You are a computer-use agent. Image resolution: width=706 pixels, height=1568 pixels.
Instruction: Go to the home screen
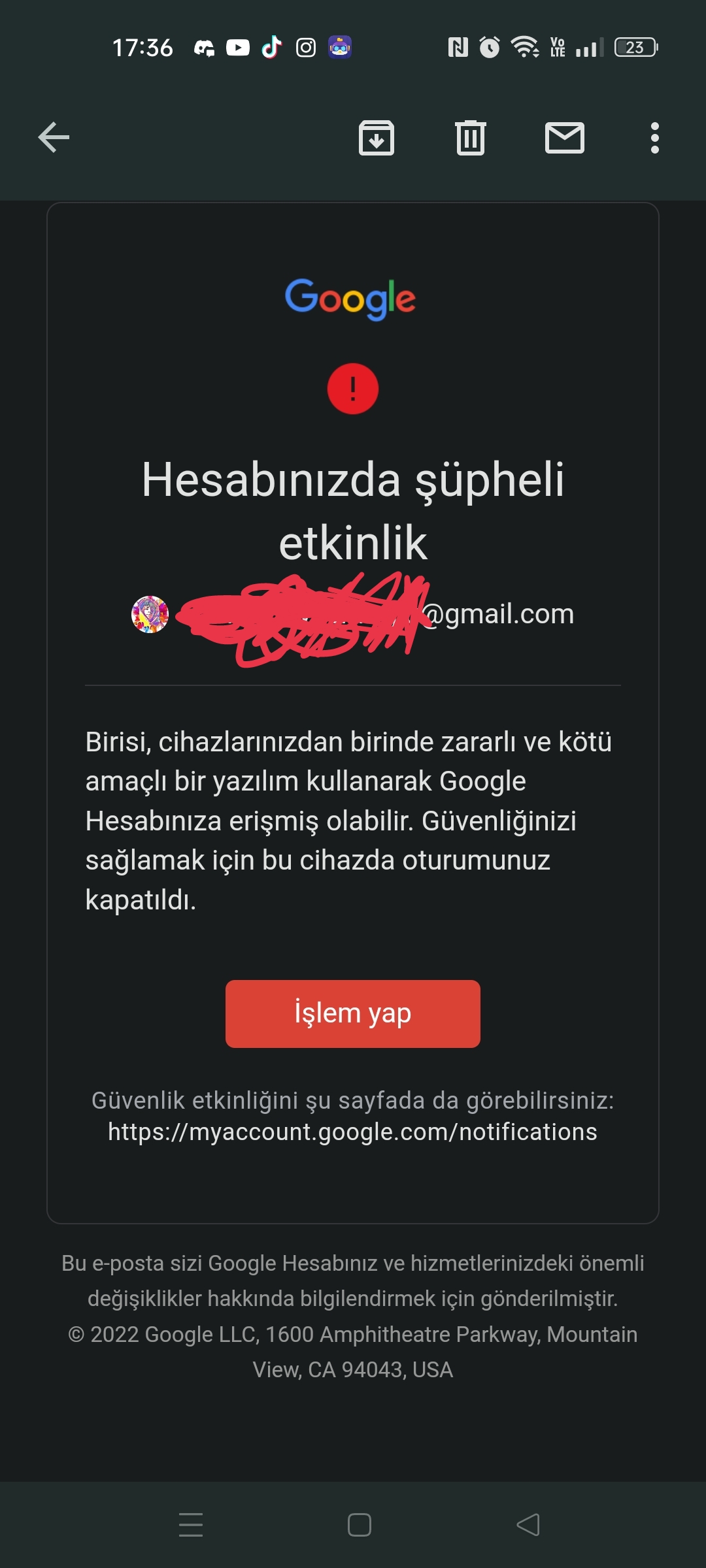pyautogui.click(x=359, y=1525)
